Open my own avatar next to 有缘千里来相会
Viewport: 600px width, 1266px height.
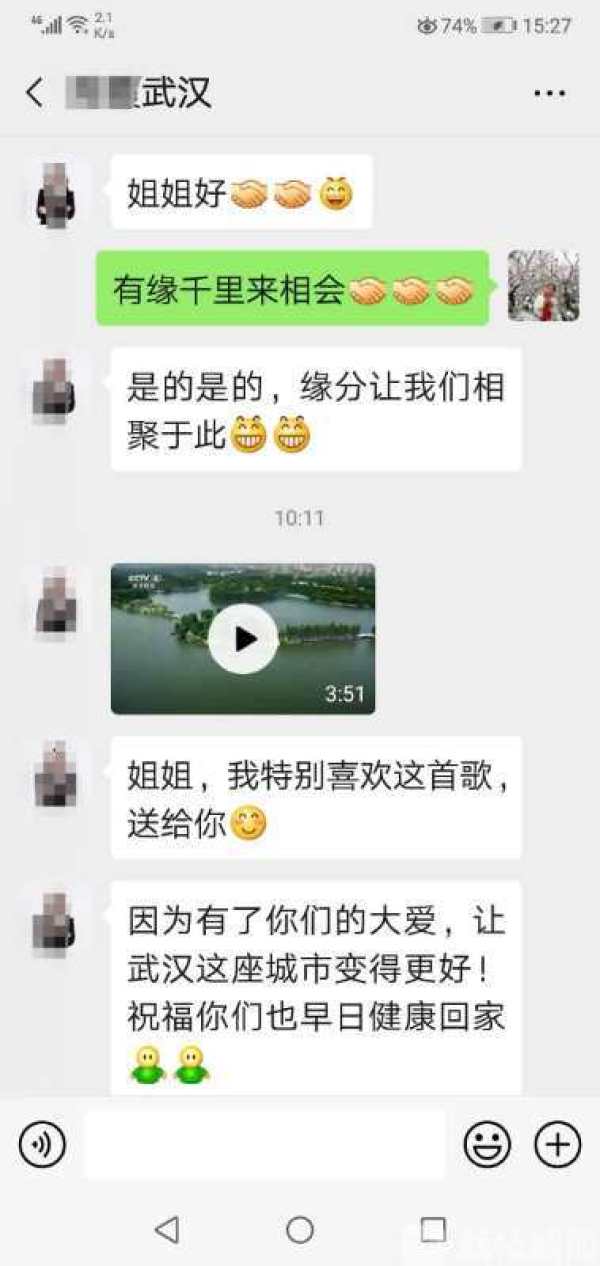click(x=543, y=286)
